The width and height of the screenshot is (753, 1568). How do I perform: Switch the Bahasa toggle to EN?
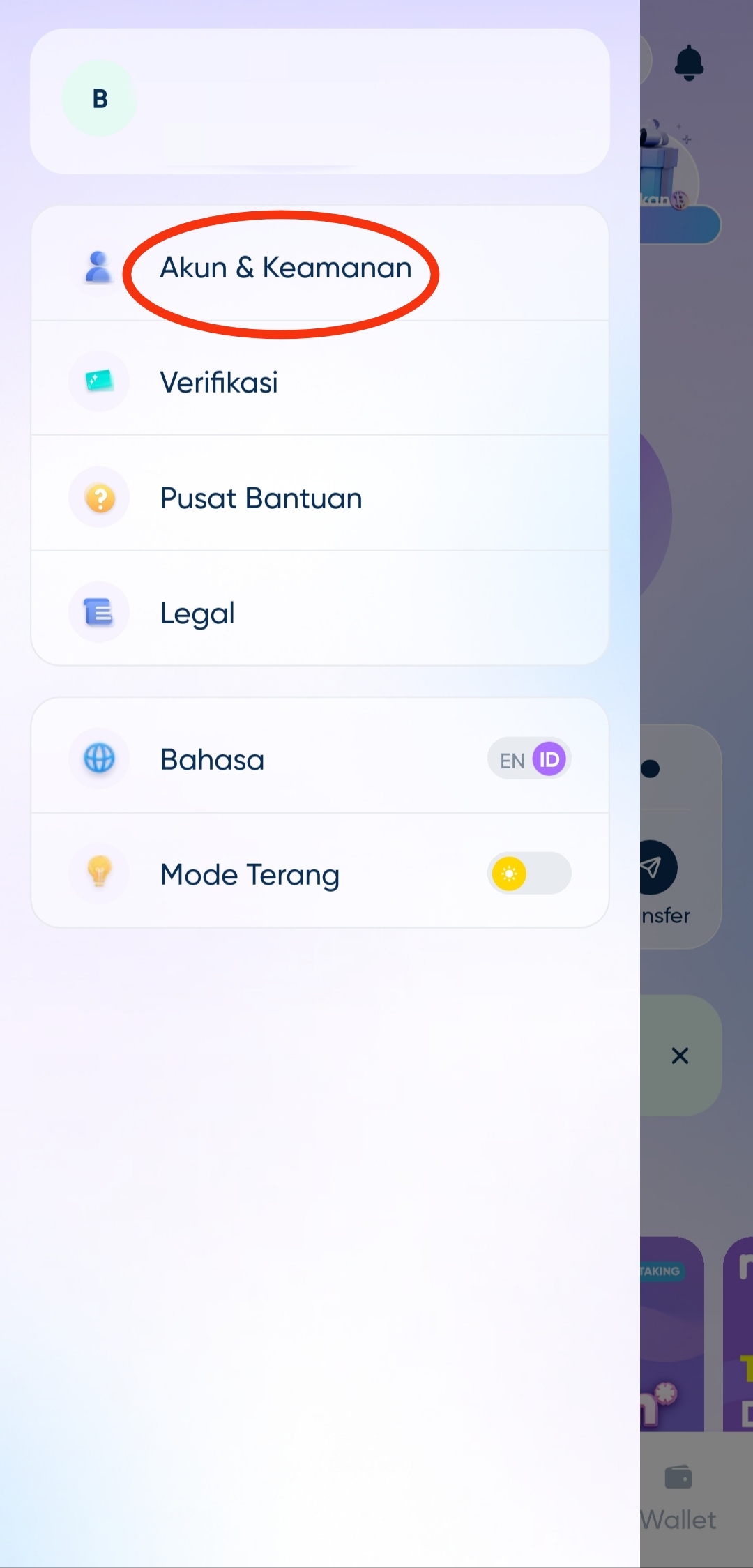tap(512, 760)
